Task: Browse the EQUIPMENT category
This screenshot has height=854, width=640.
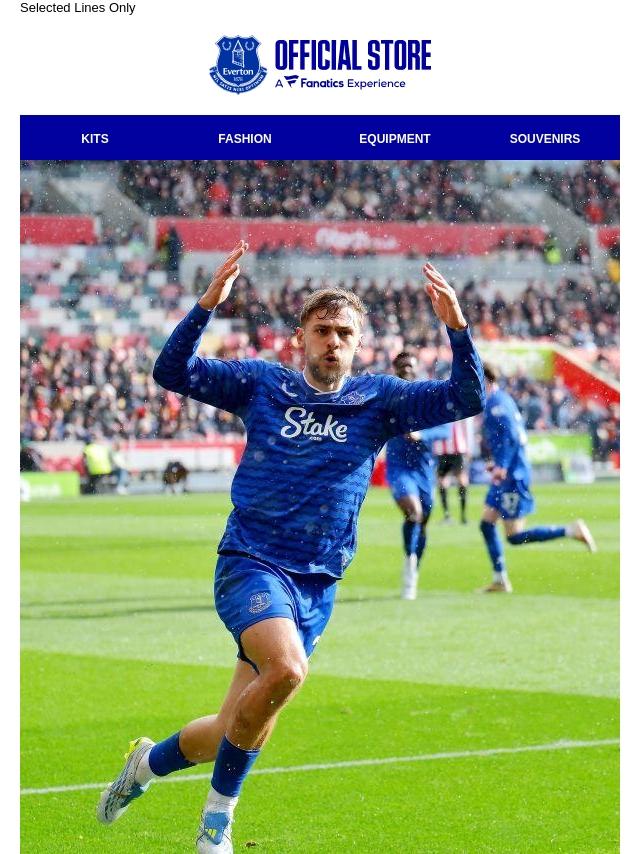Action: click(x=395, y=139)
